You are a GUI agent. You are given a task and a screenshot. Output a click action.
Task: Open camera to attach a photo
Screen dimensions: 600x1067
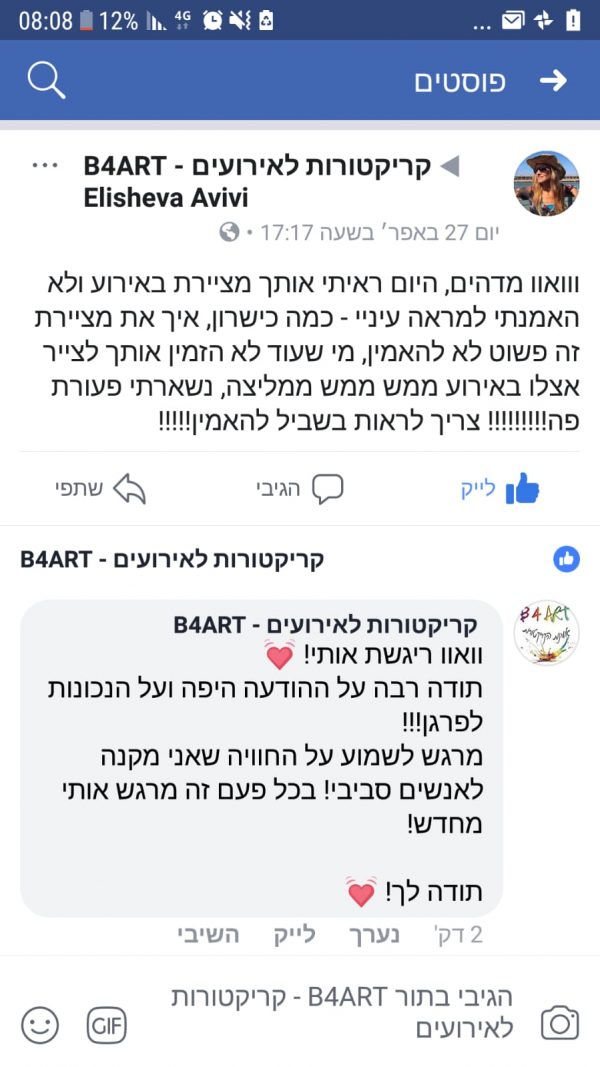(560, 1023)
